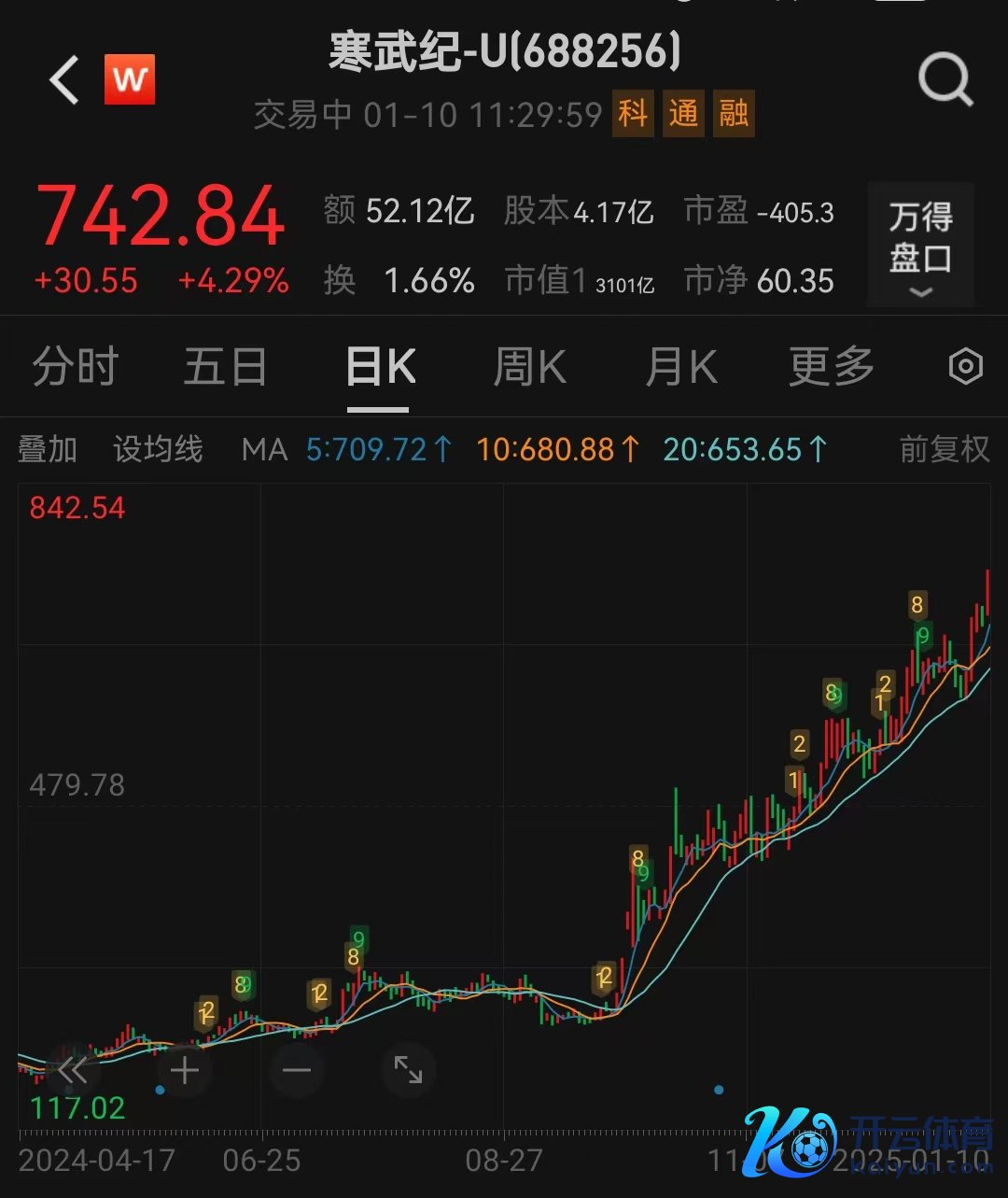
Task: Zoom out the K-line chart with minus
Action: 297,1070
